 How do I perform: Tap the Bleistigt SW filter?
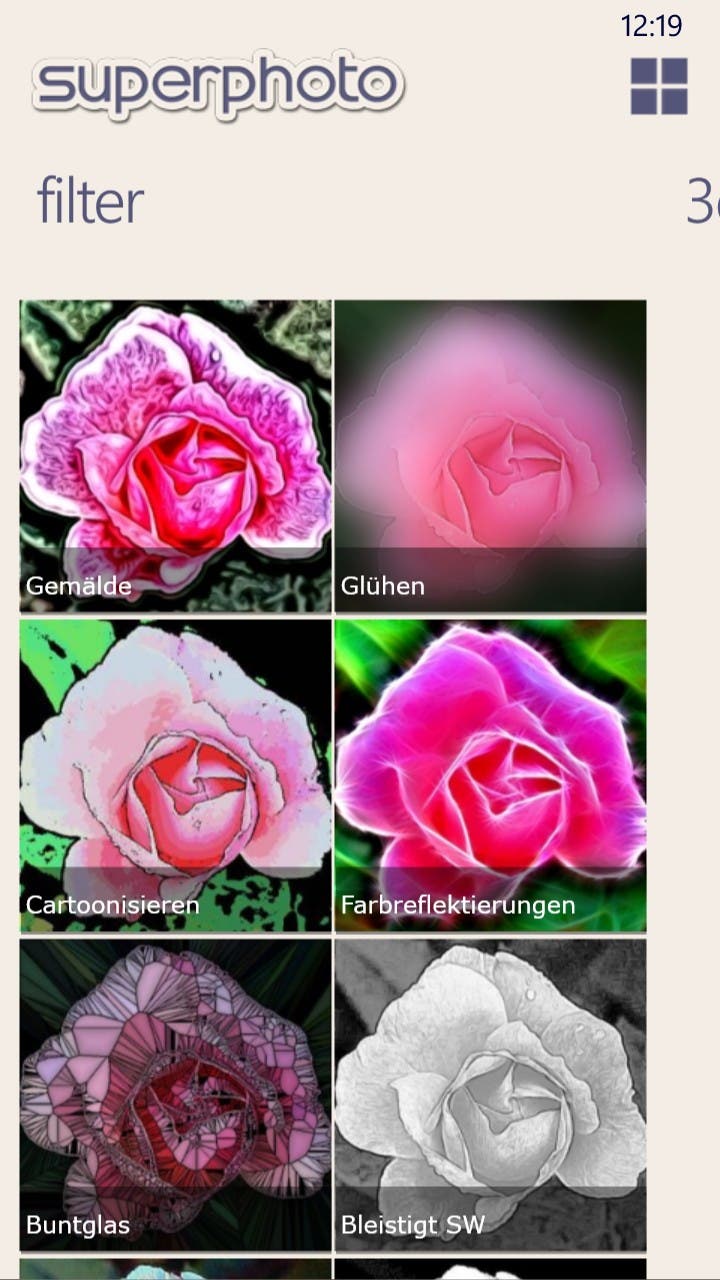click(x=490, y=1094)
